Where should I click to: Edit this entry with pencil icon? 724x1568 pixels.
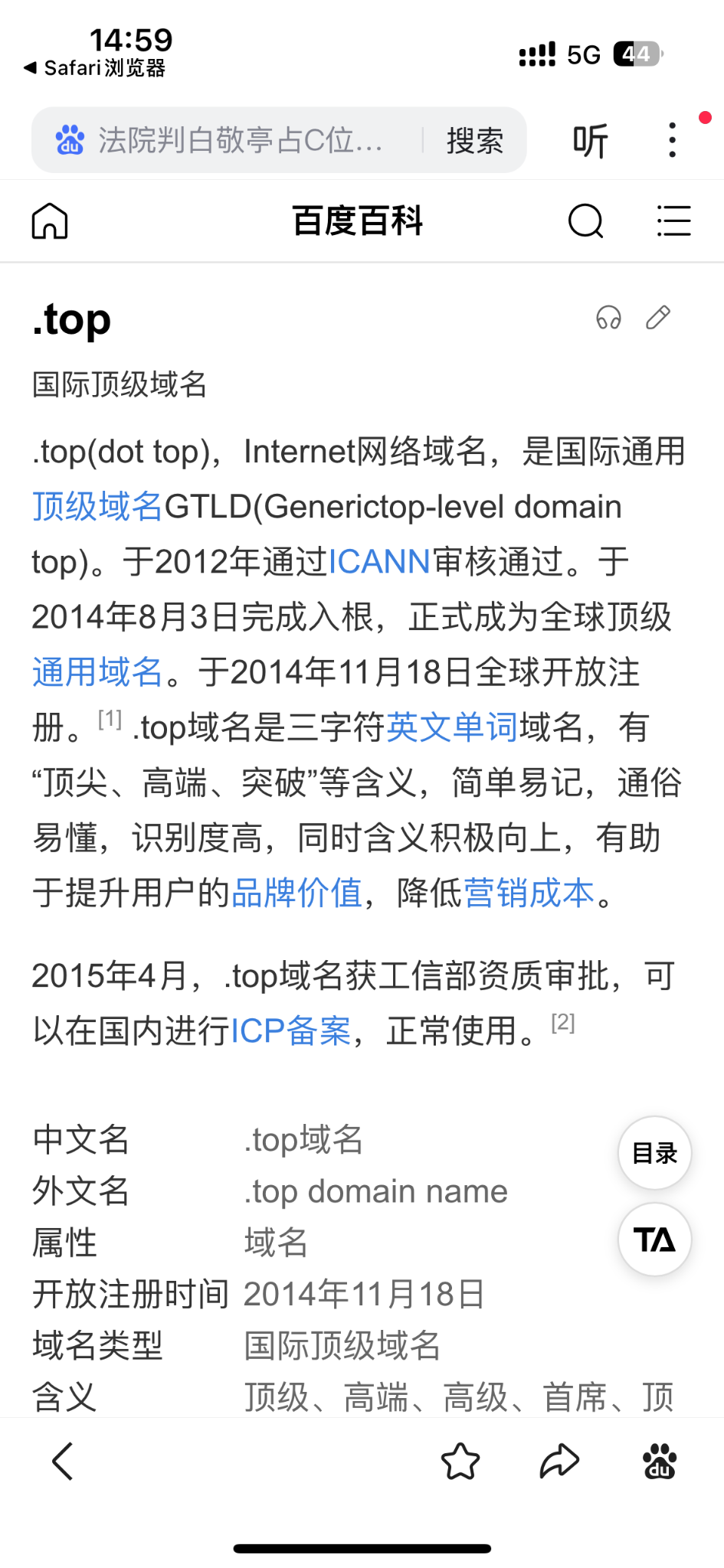click(658, 317)
